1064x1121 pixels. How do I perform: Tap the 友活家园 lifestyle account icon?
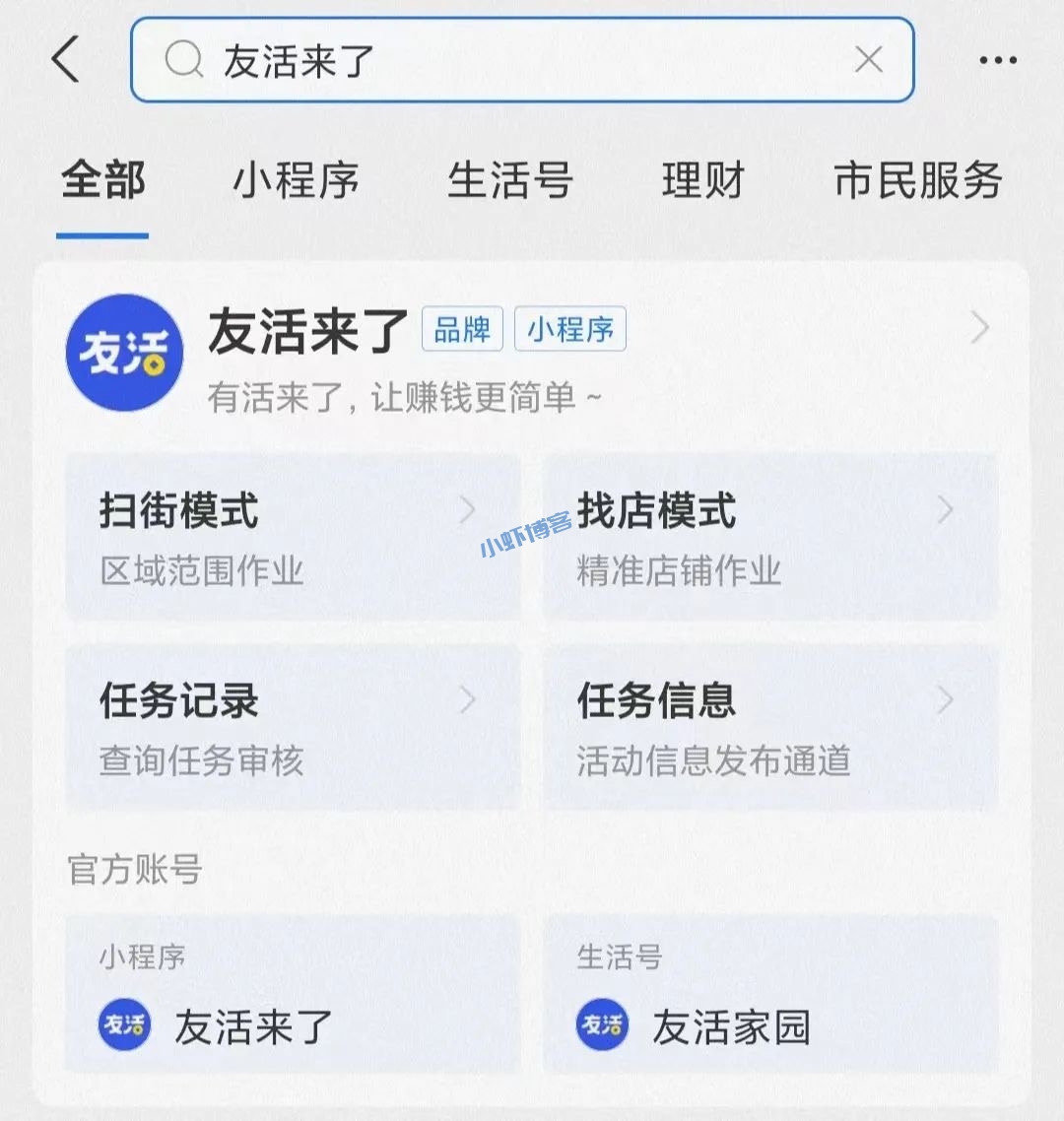(599, 1024)
